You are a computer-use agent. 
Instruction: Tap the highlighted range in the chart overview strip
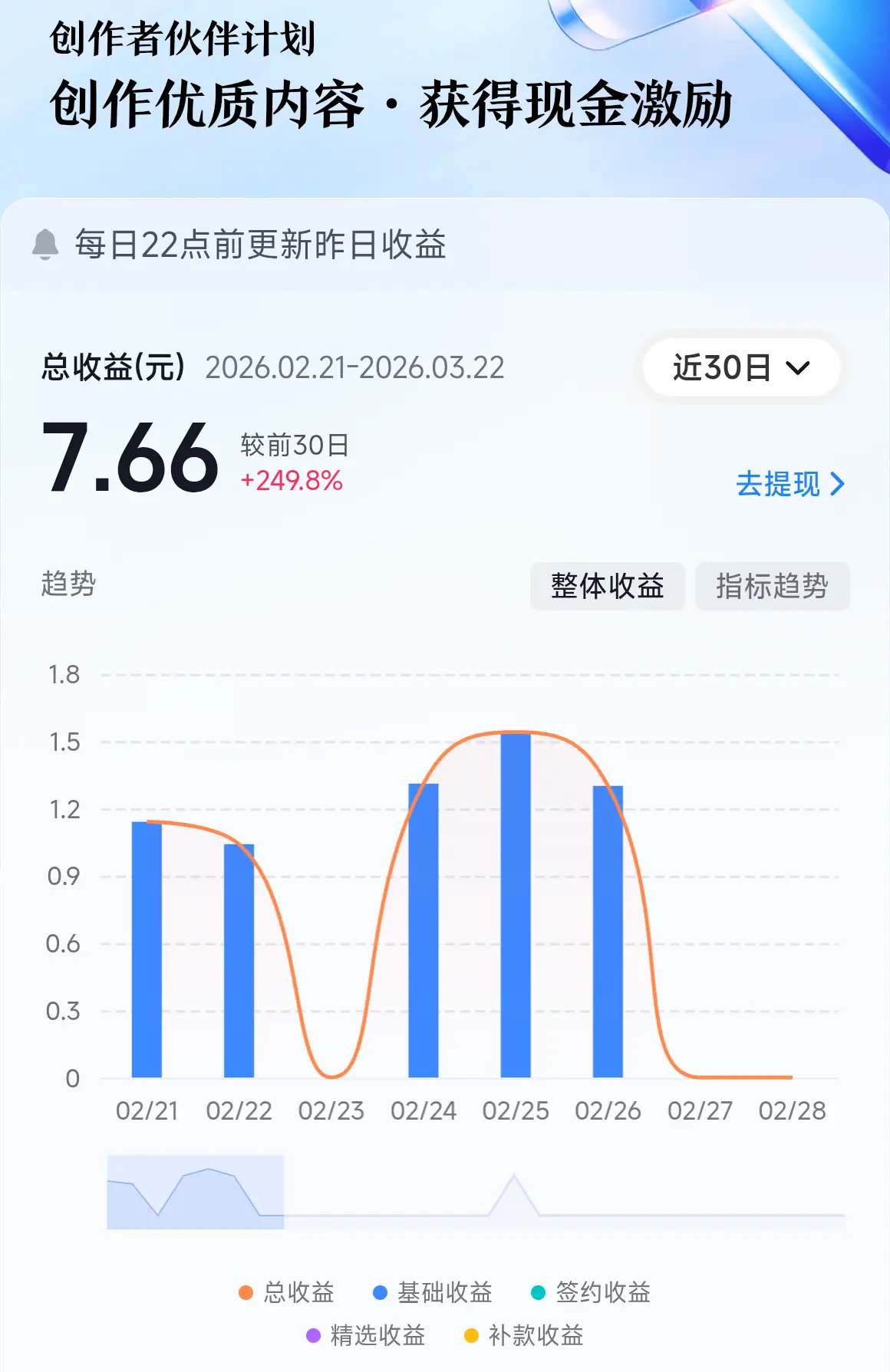click(x=196, y=1192)
